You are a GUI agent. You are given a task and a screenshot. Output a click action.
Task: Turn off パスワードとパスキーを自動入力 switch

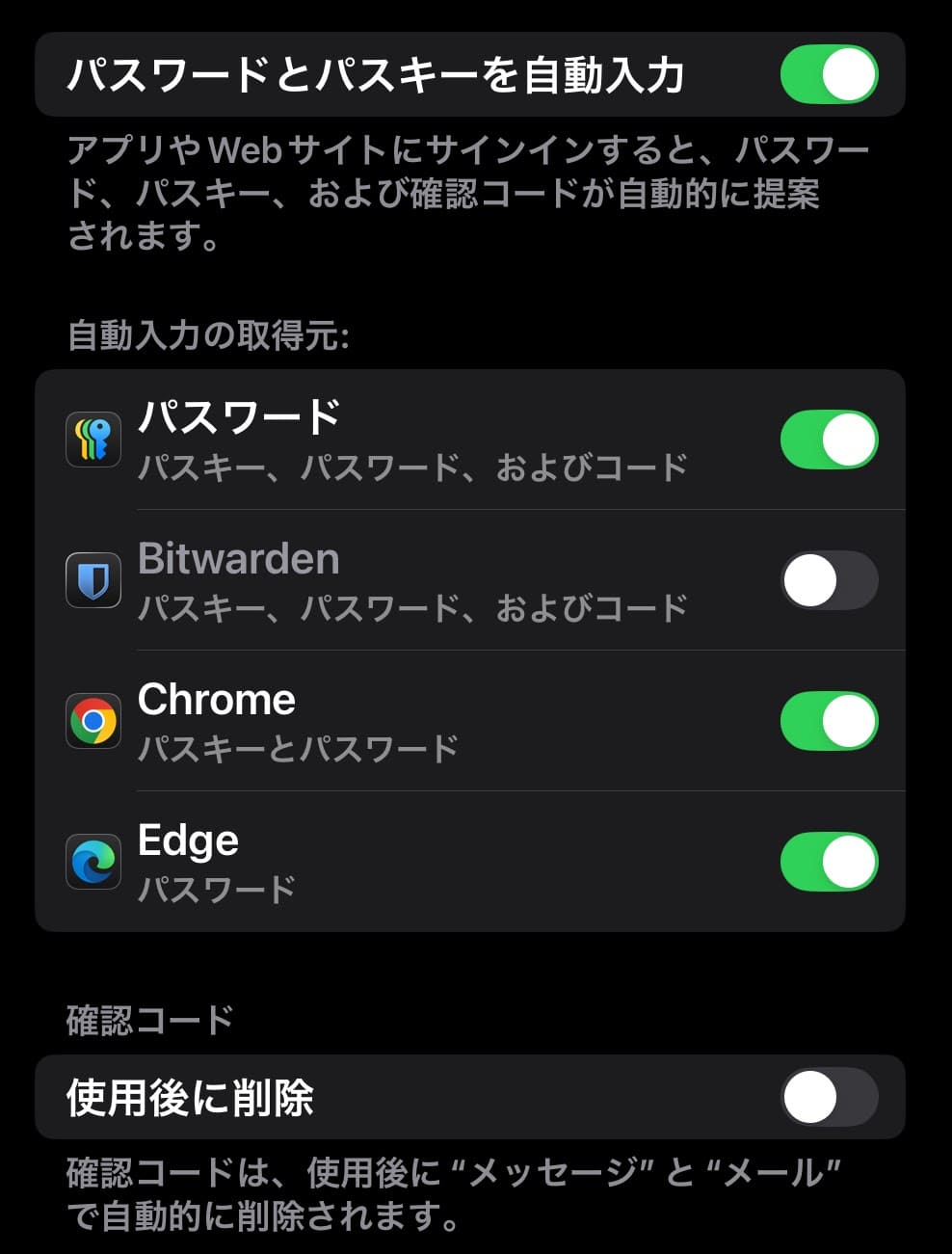click(829, 75)
